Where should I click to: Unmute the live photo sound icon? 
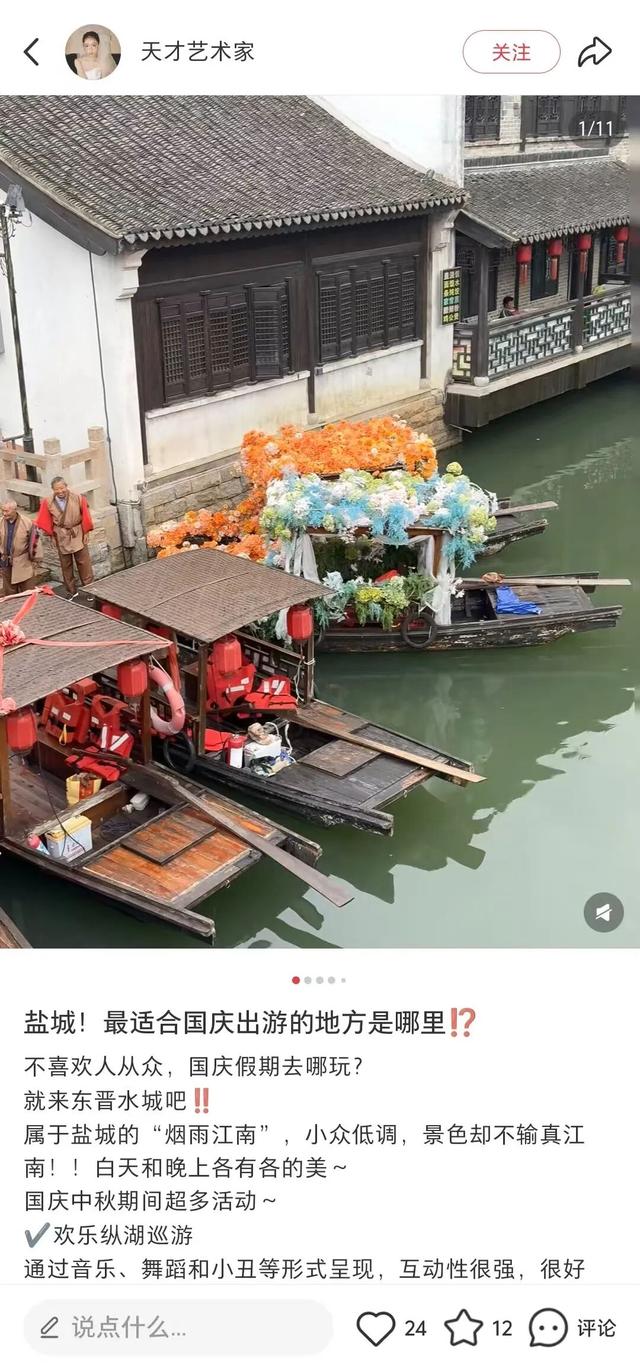603,912
